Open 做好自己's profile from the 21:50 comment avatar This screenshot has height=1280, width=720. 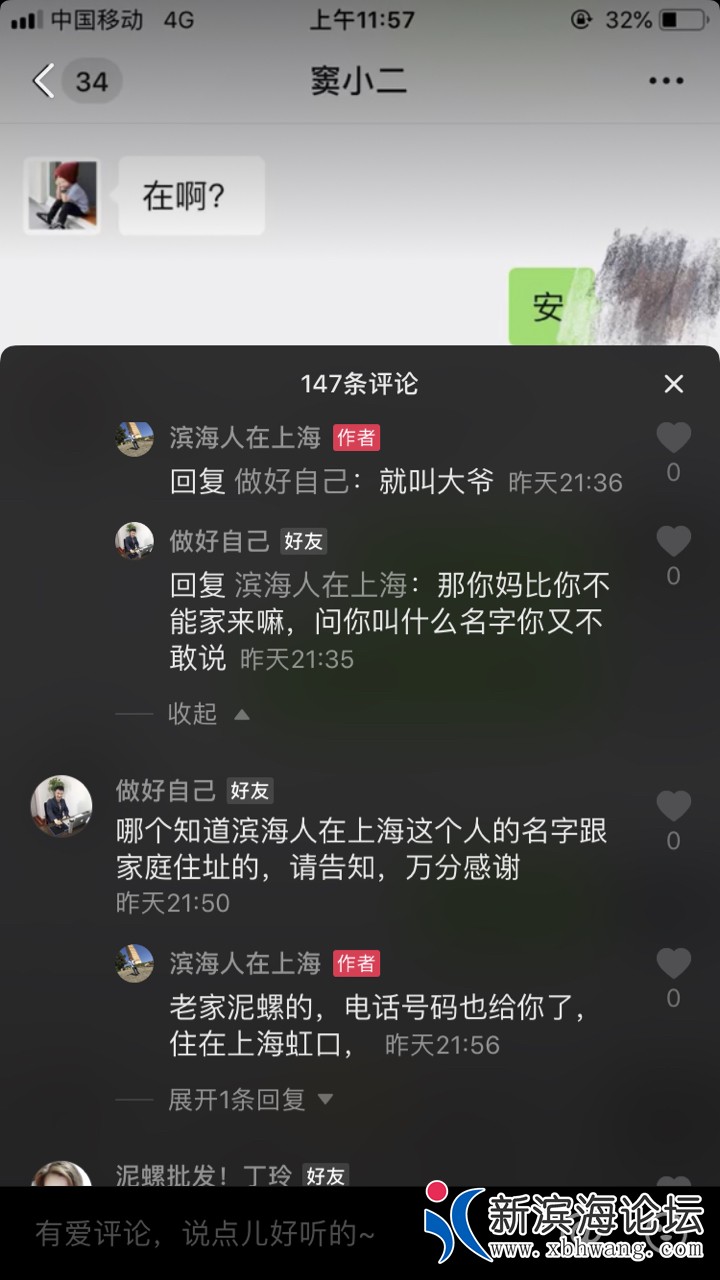coord(62,806)
